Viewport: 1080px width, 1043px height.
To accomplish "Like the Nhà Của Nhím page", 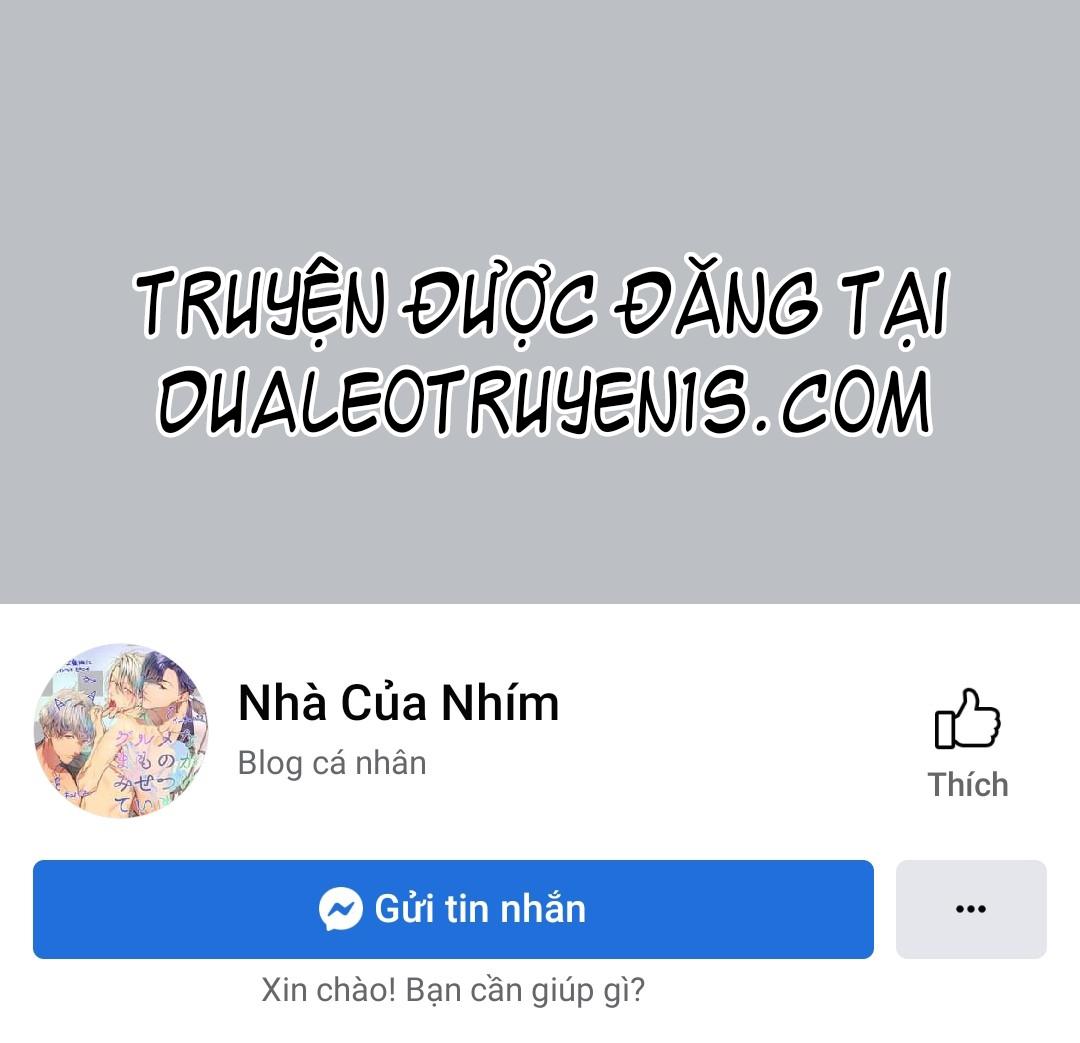I will [x=967, y=742].
